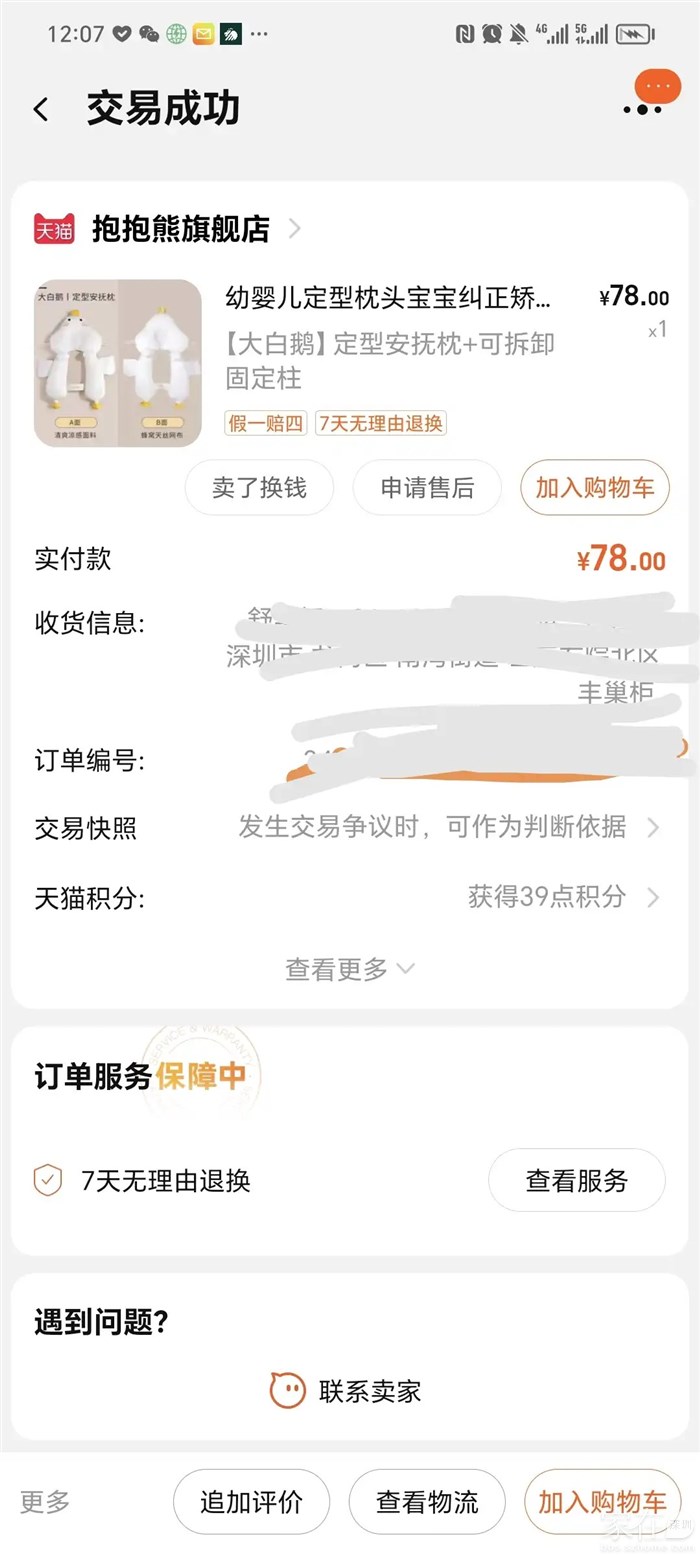Open the 天猫积分 points row
The width and height of the screenshot is (700, 1555).
pos(560,897)
